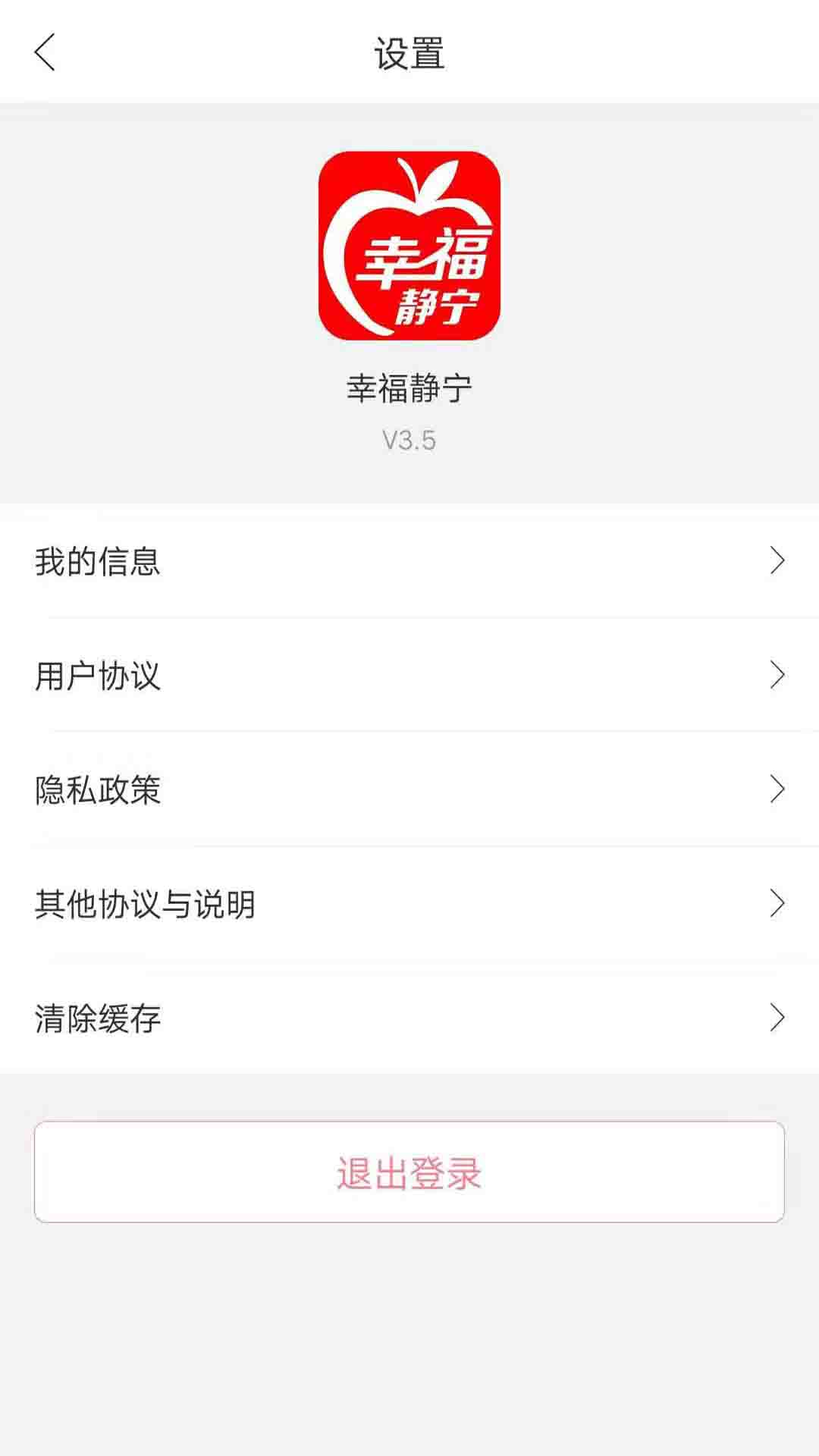Open 其他协议与说明
This screenshot has width=819, height=1456.
pyautogui.click(x=409, y=903)
